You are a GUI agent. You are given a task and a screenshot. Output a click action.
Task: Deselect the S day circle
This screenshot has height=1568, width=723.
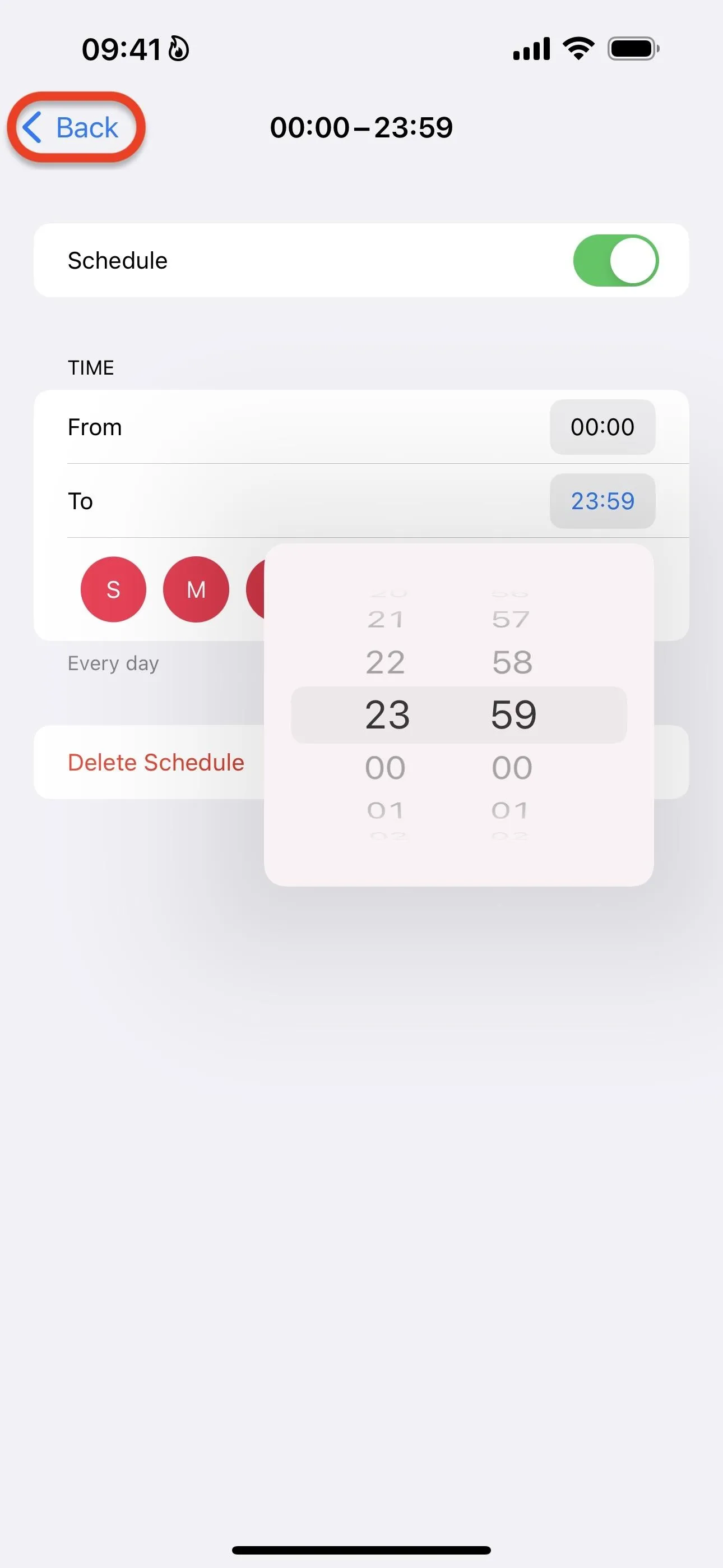click(113, 589)
